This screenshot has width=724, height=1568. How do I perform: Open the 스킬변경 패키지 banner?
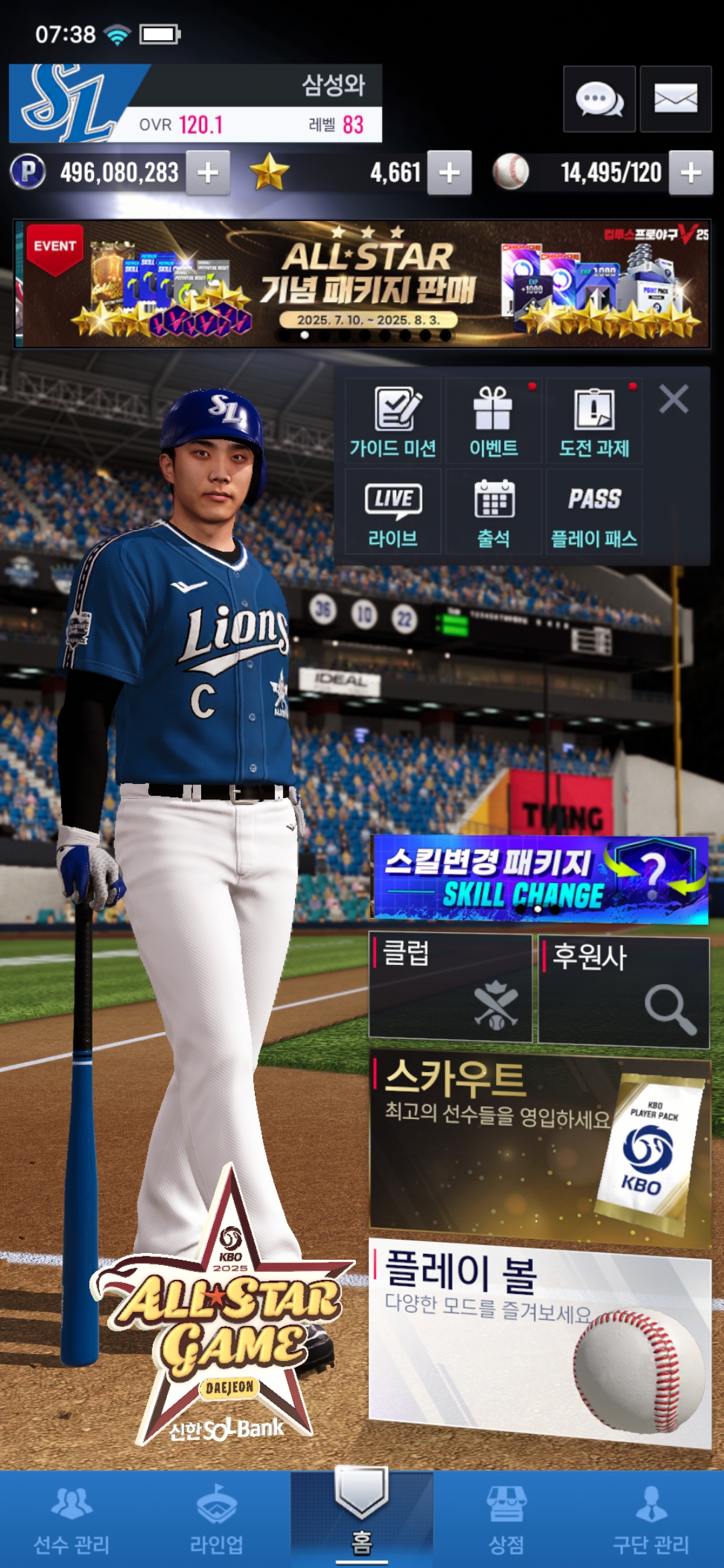pos(540,879)
